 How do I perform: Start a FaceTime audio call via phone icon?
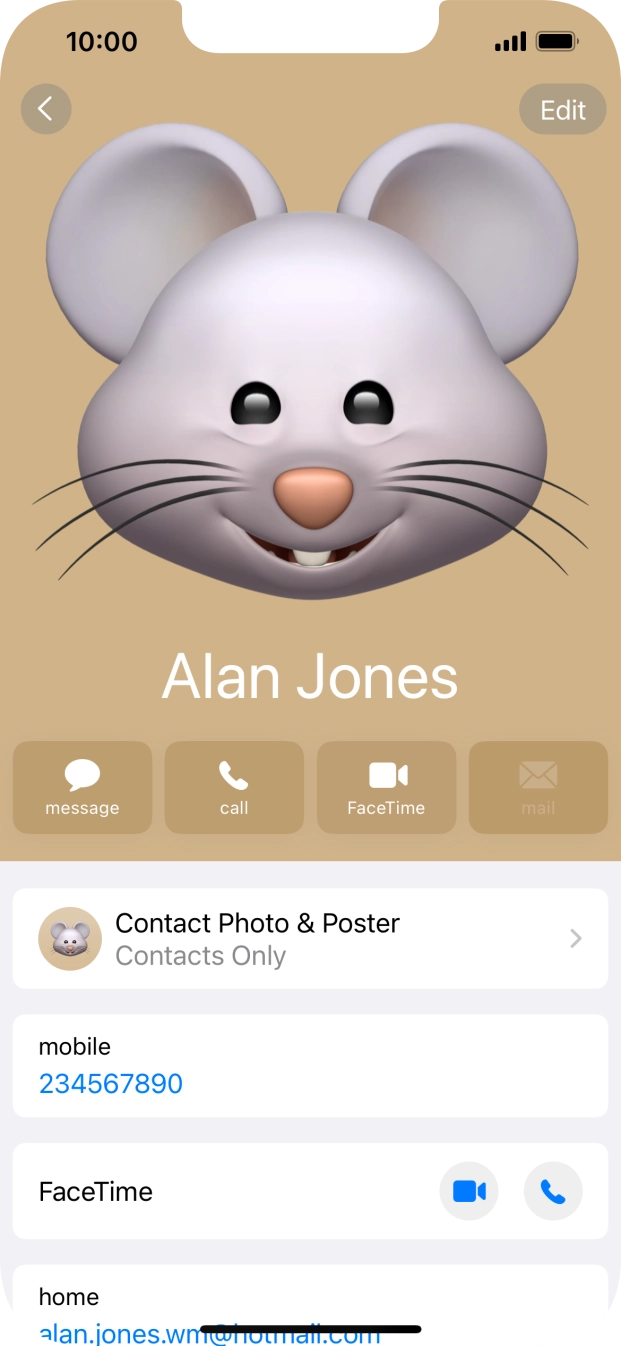click(553, 1191)
